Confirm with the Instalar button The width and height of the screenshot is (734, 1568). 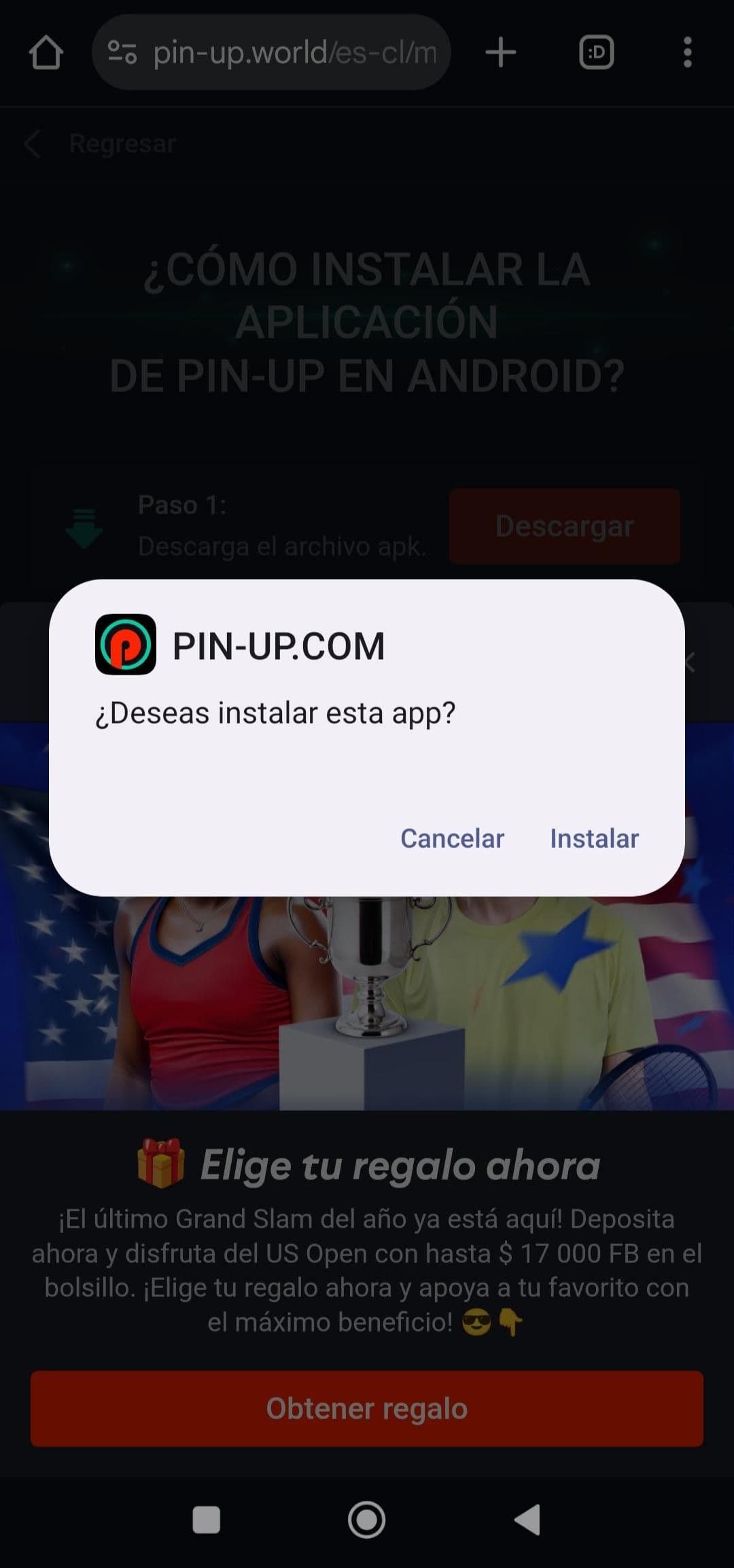(x=594, y=838)
